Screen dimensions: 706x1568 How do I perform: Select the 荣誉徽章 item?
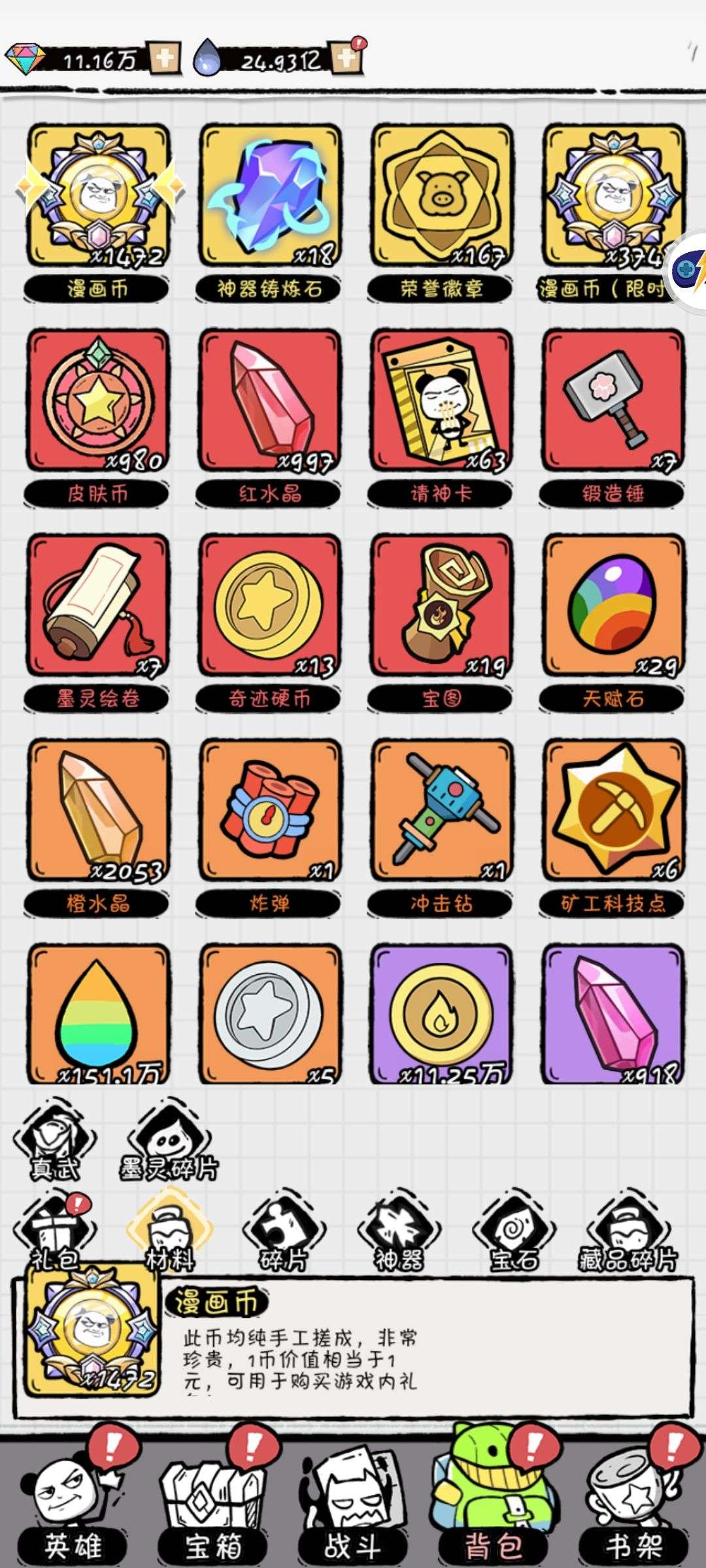pyautogui.click(x=441, y=196)
